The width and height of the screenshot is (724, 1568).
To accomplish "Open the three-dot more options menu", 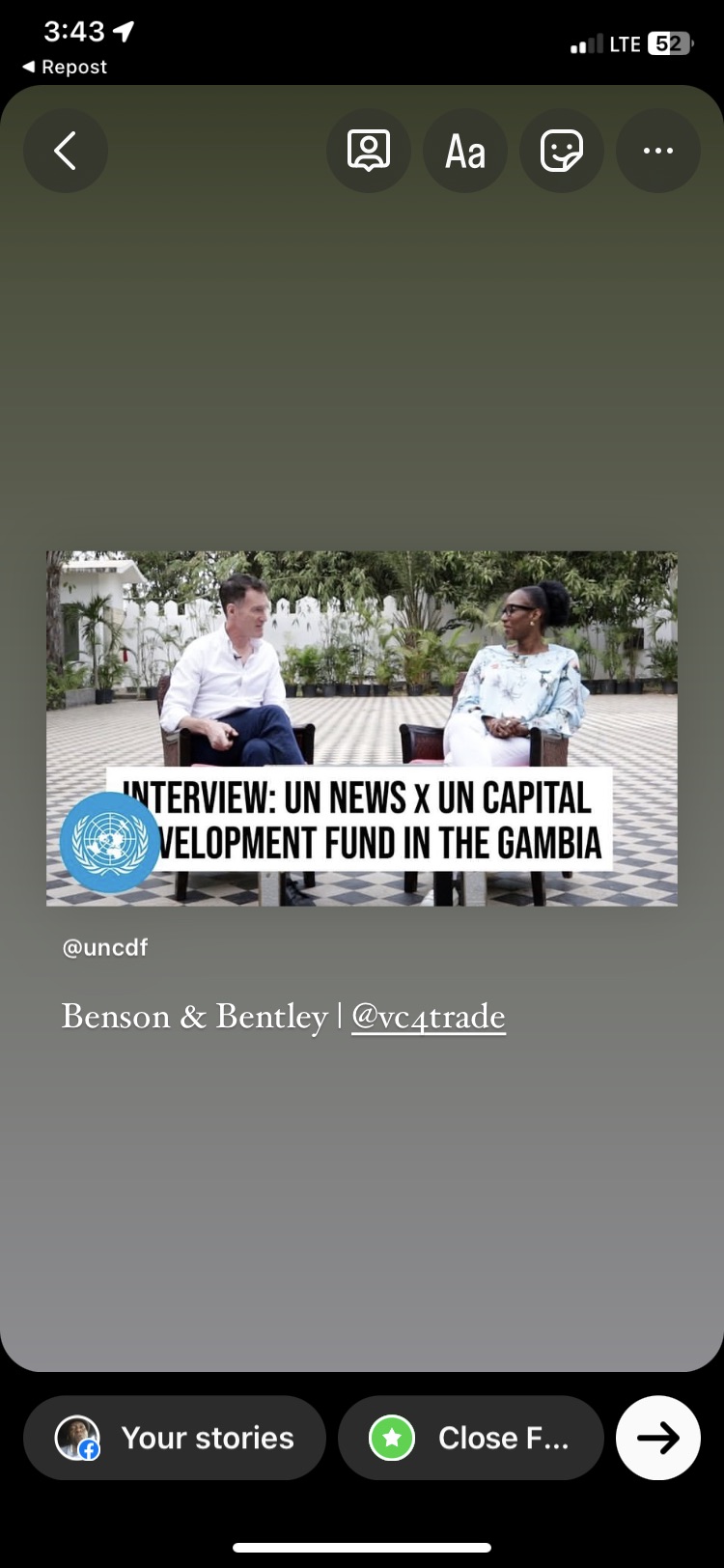I will [x=658, y=151].
